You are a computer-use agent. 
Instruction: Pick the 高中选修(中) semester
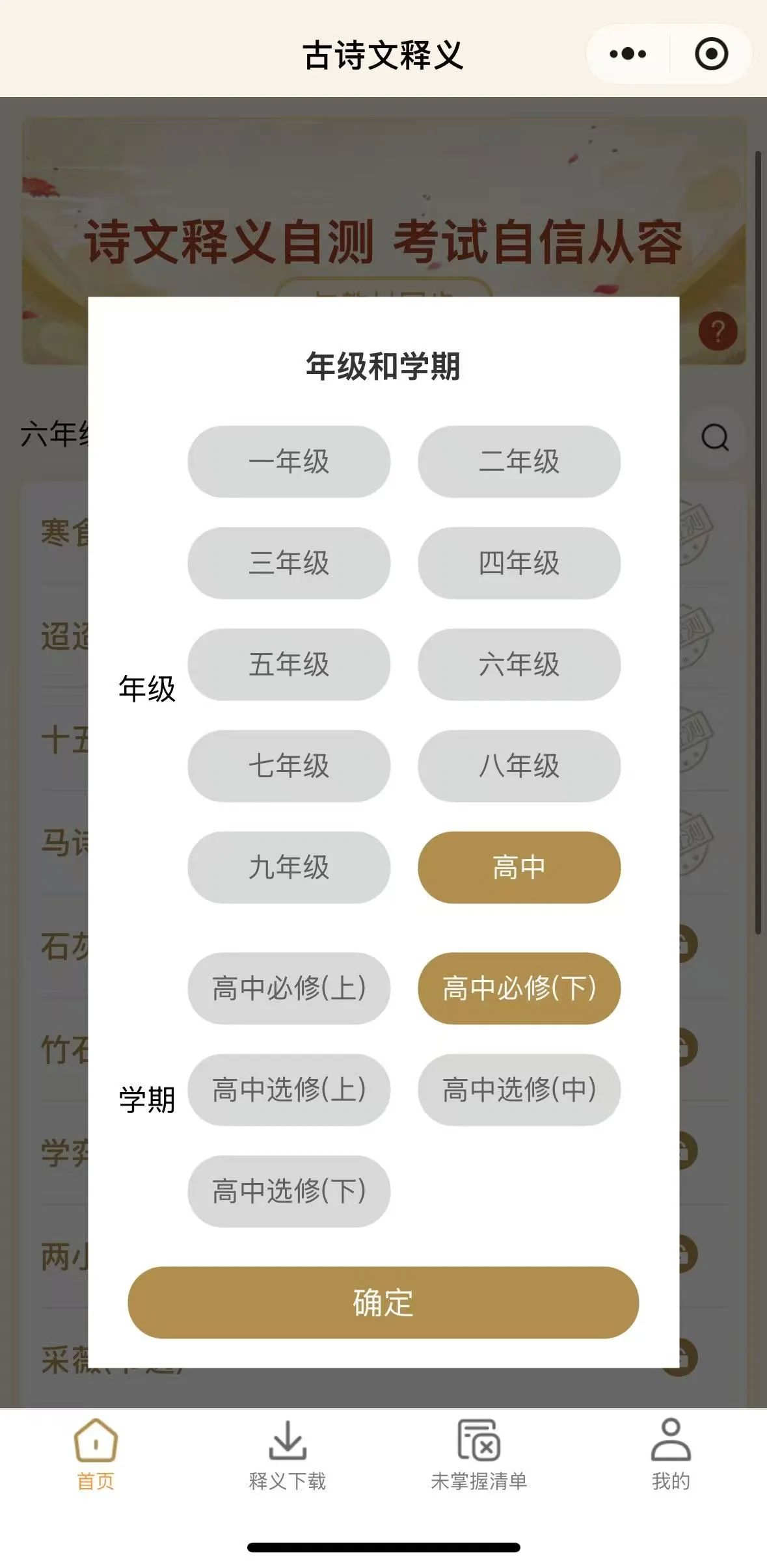click(x=519, y=1090)
